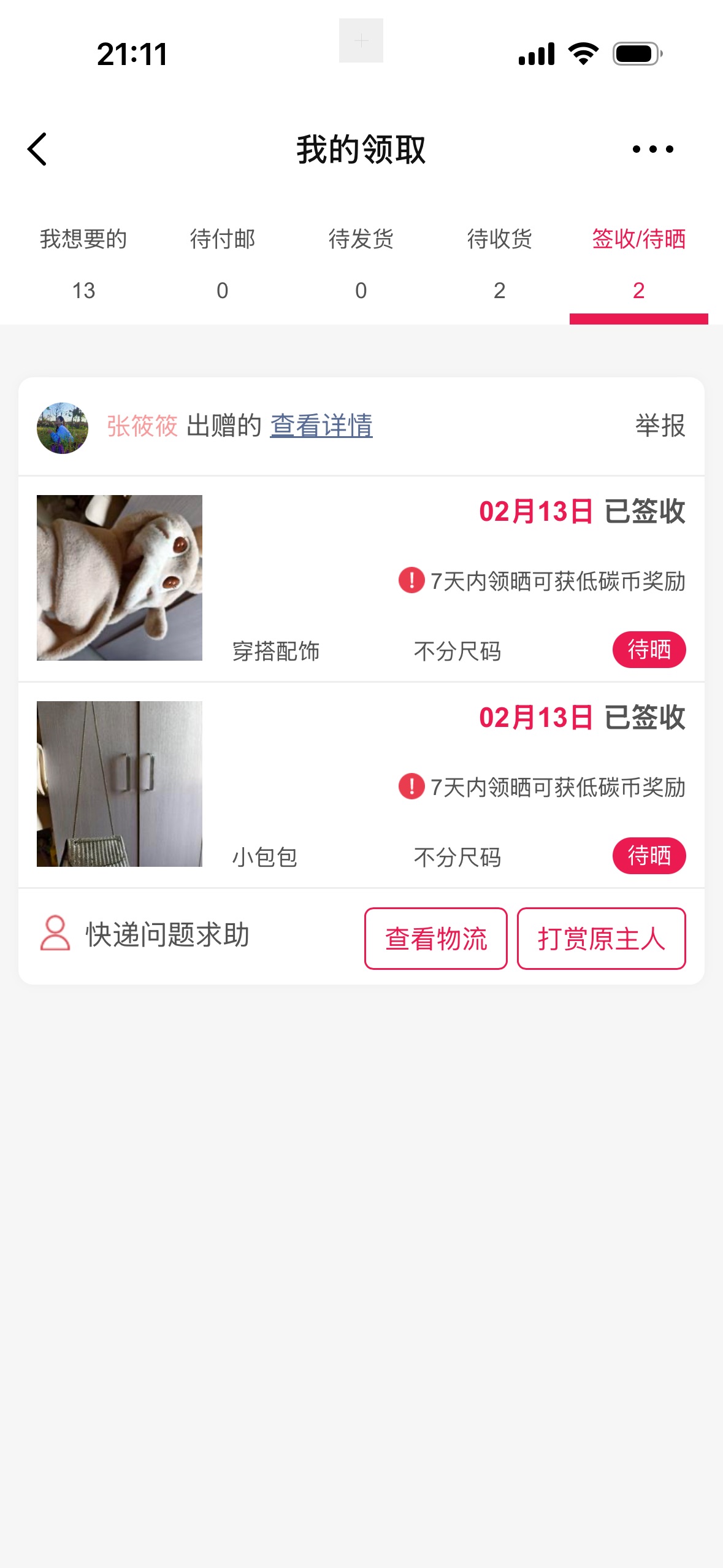Go back from 我的领取 page

coord(37,149)
